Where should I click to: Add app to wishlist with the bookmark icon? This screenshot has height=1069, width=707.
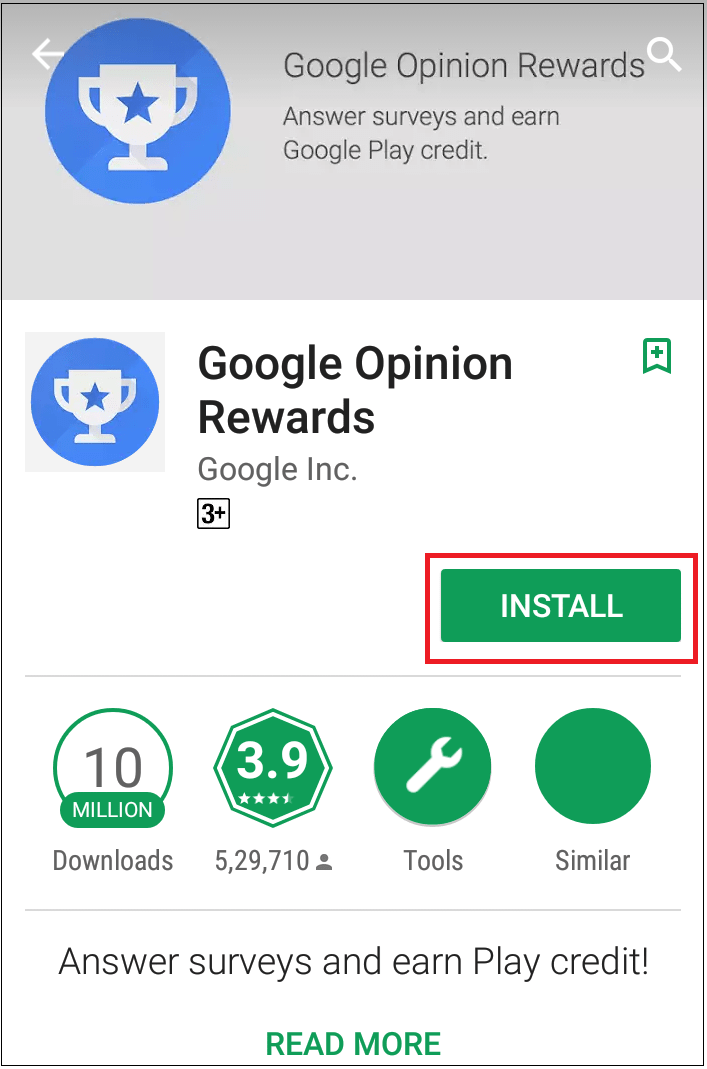pos(656,356)
